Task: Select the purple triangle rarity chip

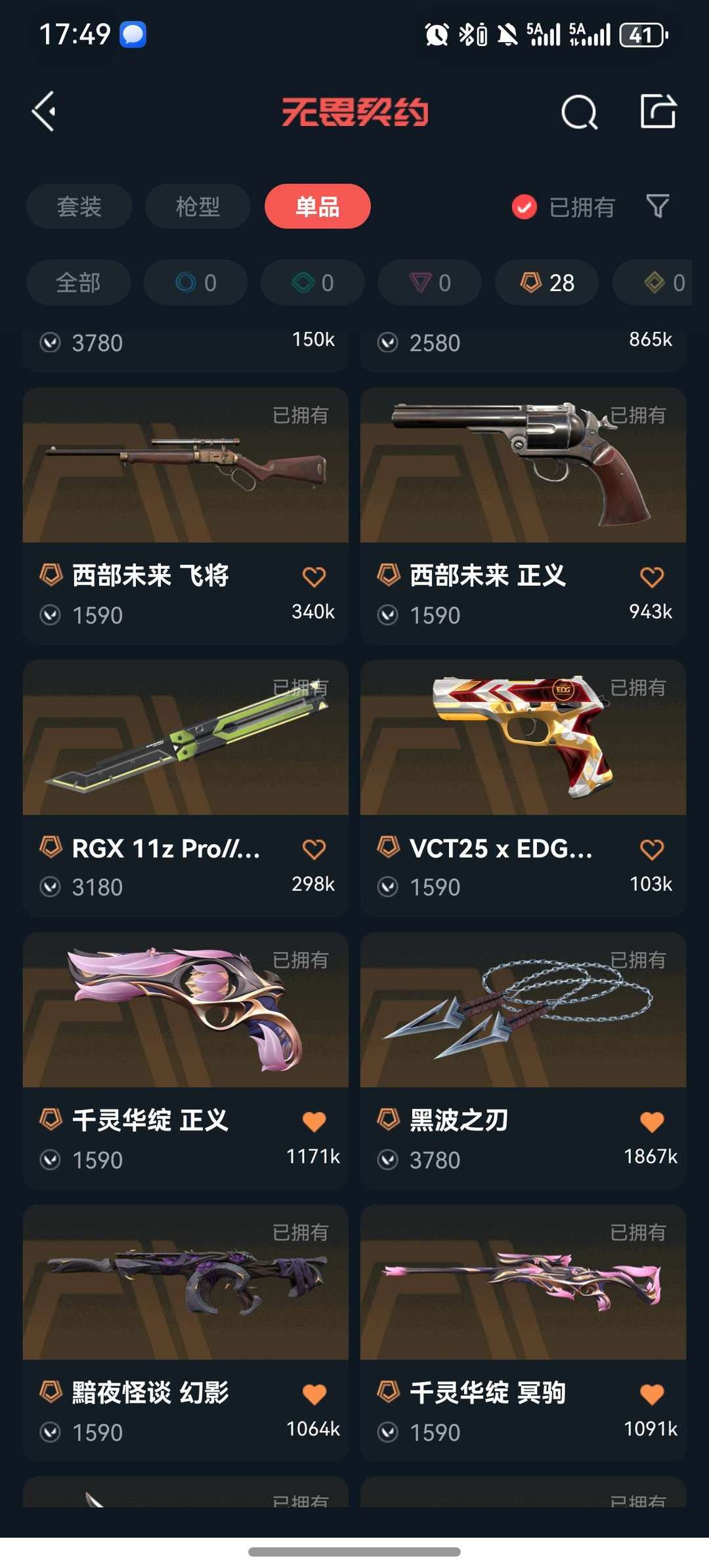Action: pyautogui.click(x=430, y=282)
